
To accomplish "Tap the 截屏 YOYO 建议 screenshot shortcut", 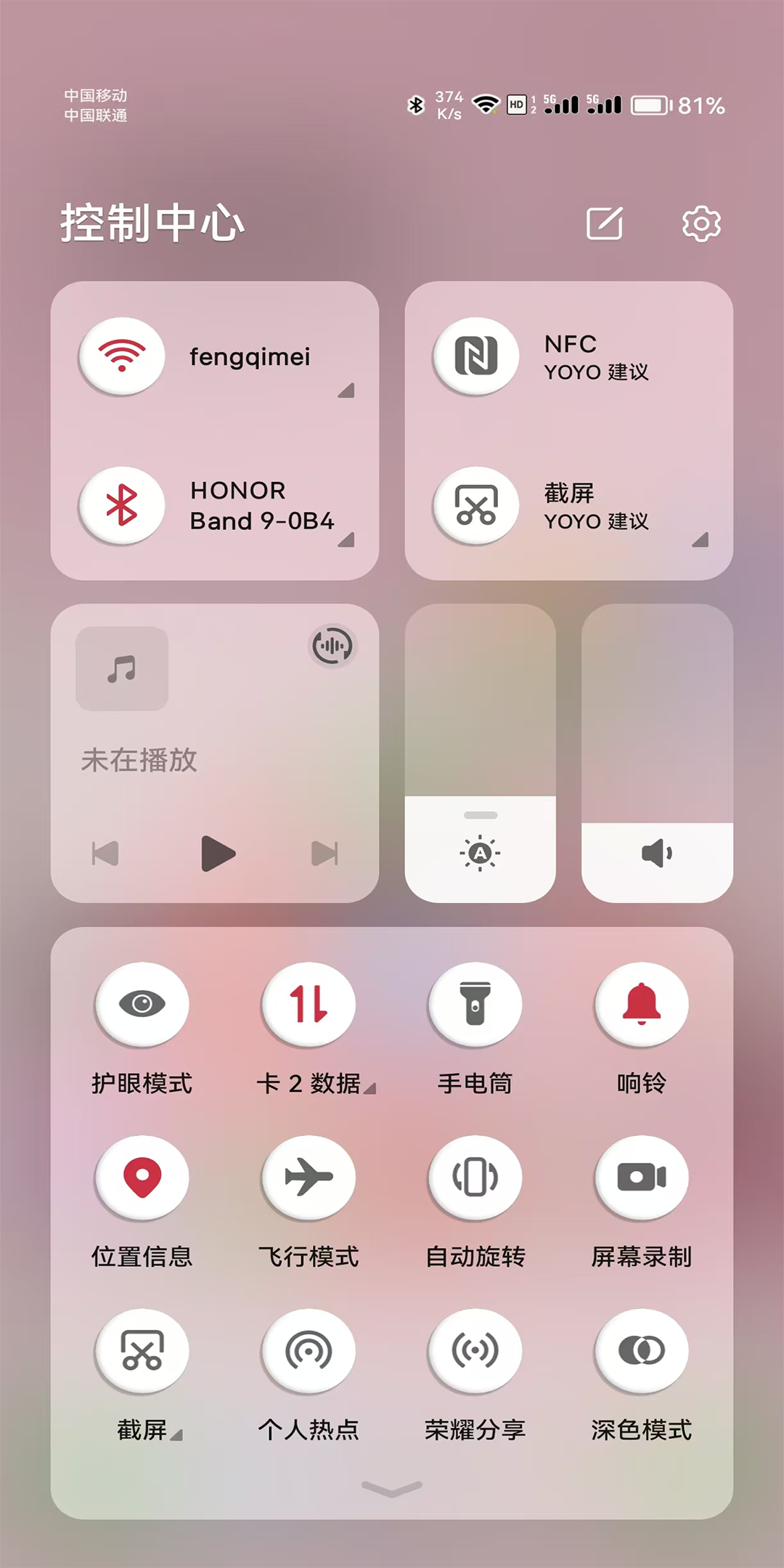I will click(476, 505).
